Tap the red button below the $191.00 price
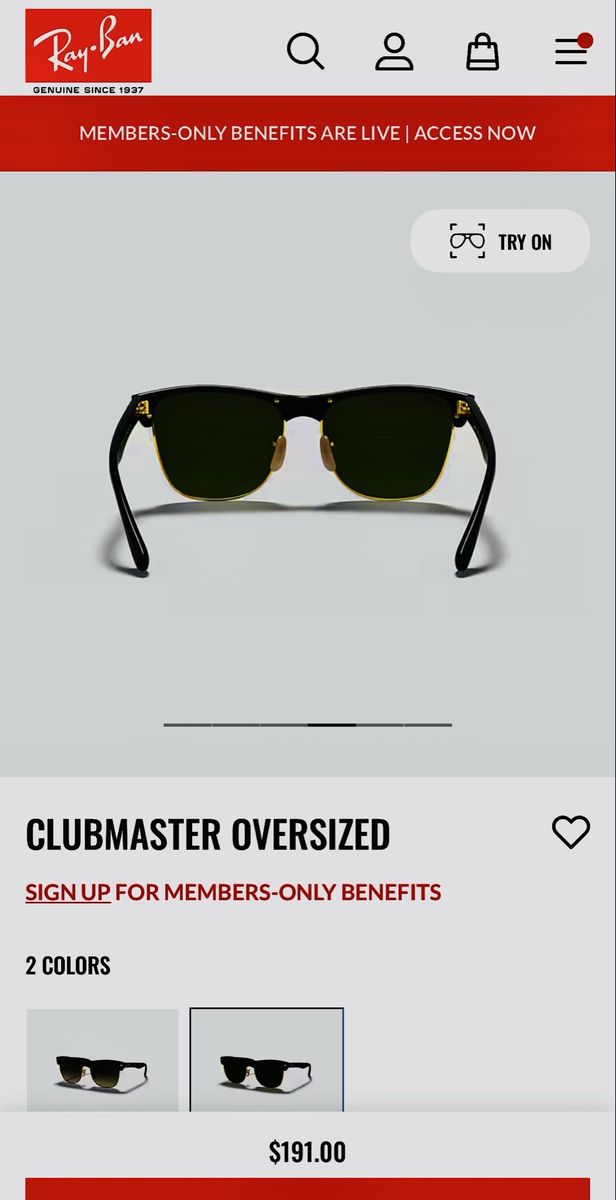The image size is (616, 1200). pos(308,1189)
